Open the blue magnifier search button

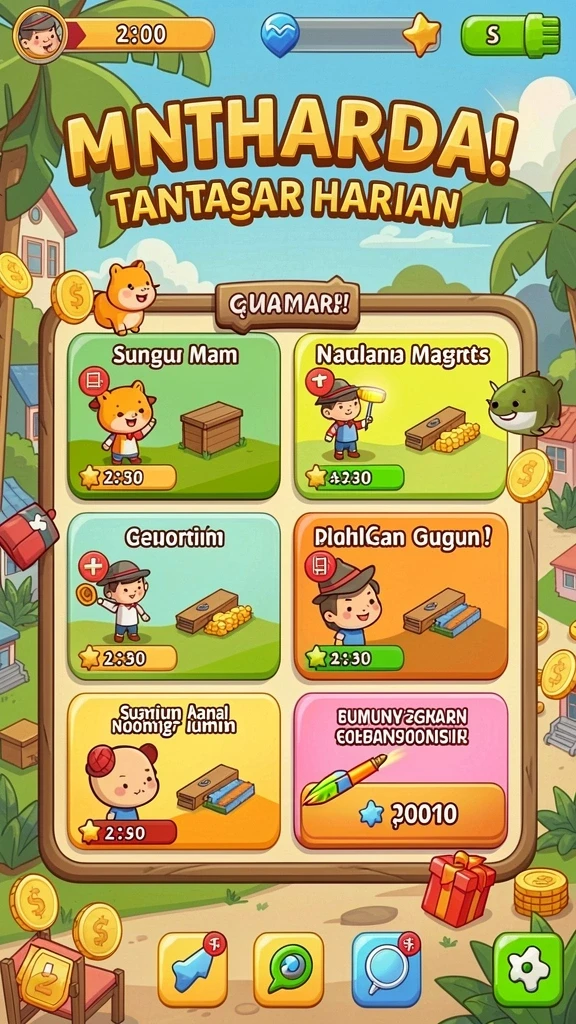[387, 968]
